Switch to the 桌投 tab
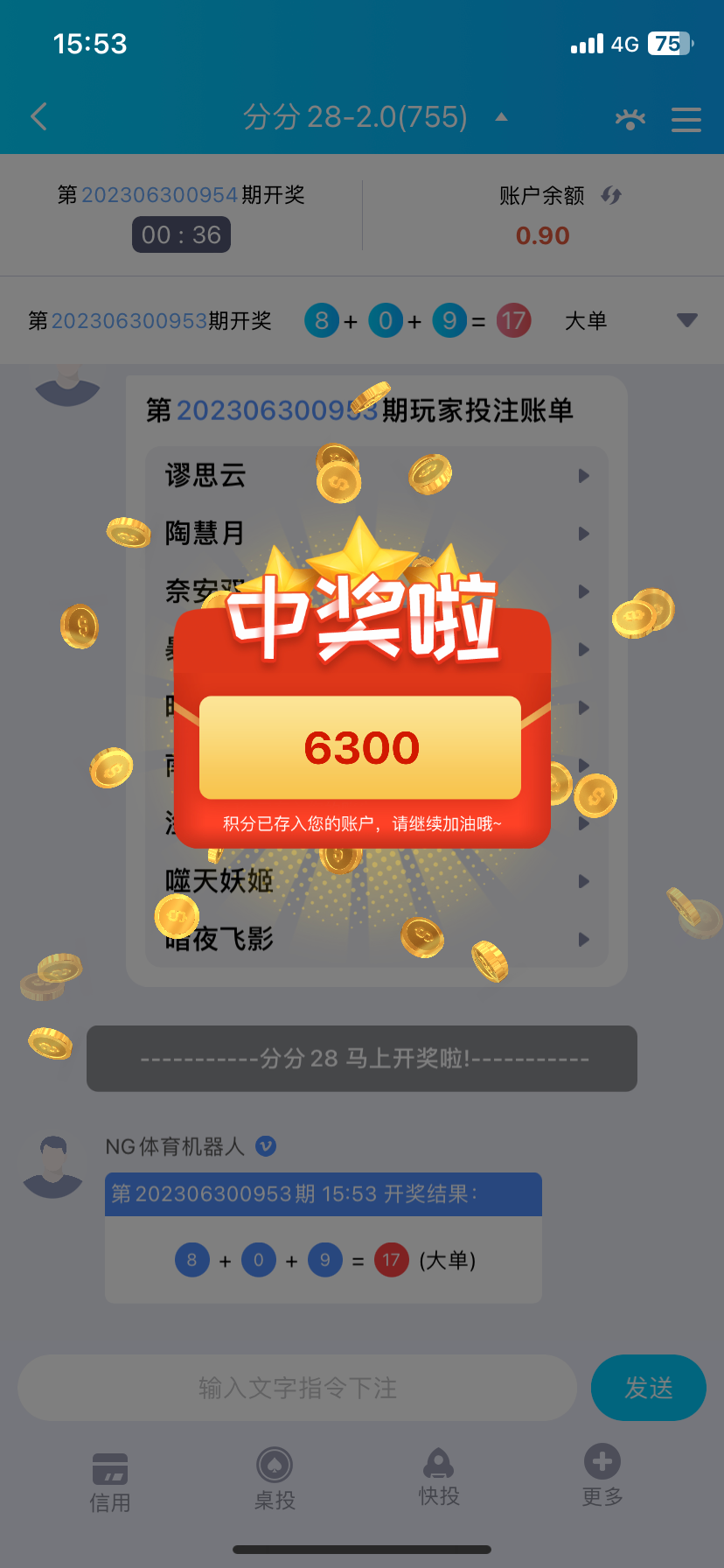 (x=275, y=1480)
